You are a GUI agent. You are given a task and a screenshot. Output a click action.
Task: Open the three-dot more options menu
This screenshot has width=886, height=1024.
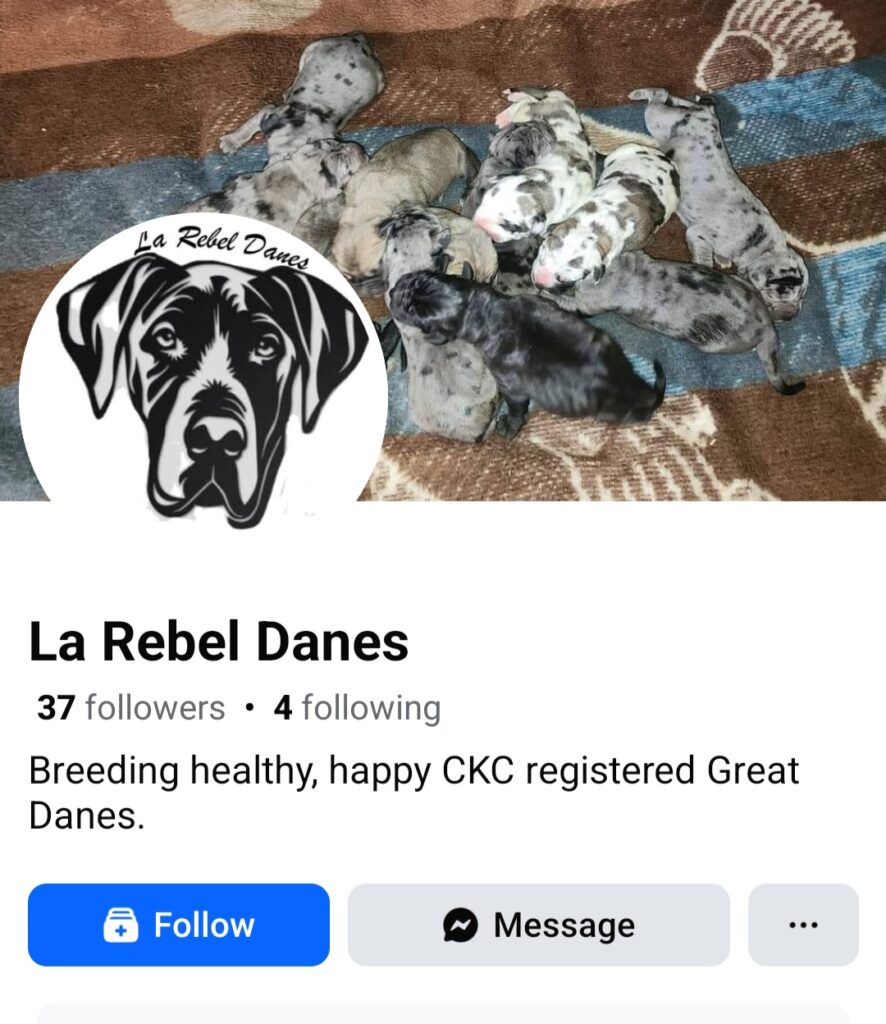tap(803, 925)
